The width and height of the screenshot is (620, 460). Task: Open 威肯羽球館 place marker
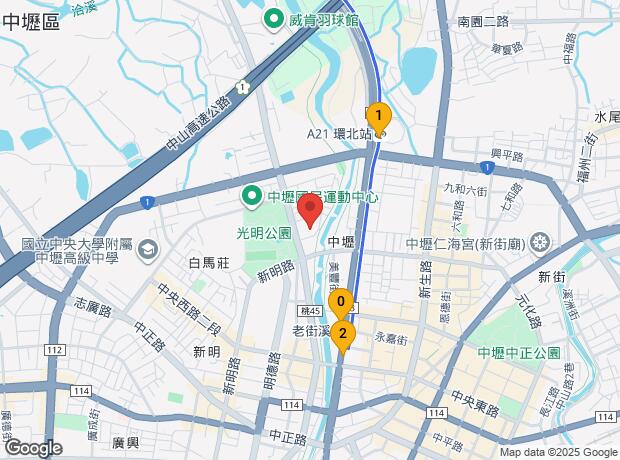[274, 21]
